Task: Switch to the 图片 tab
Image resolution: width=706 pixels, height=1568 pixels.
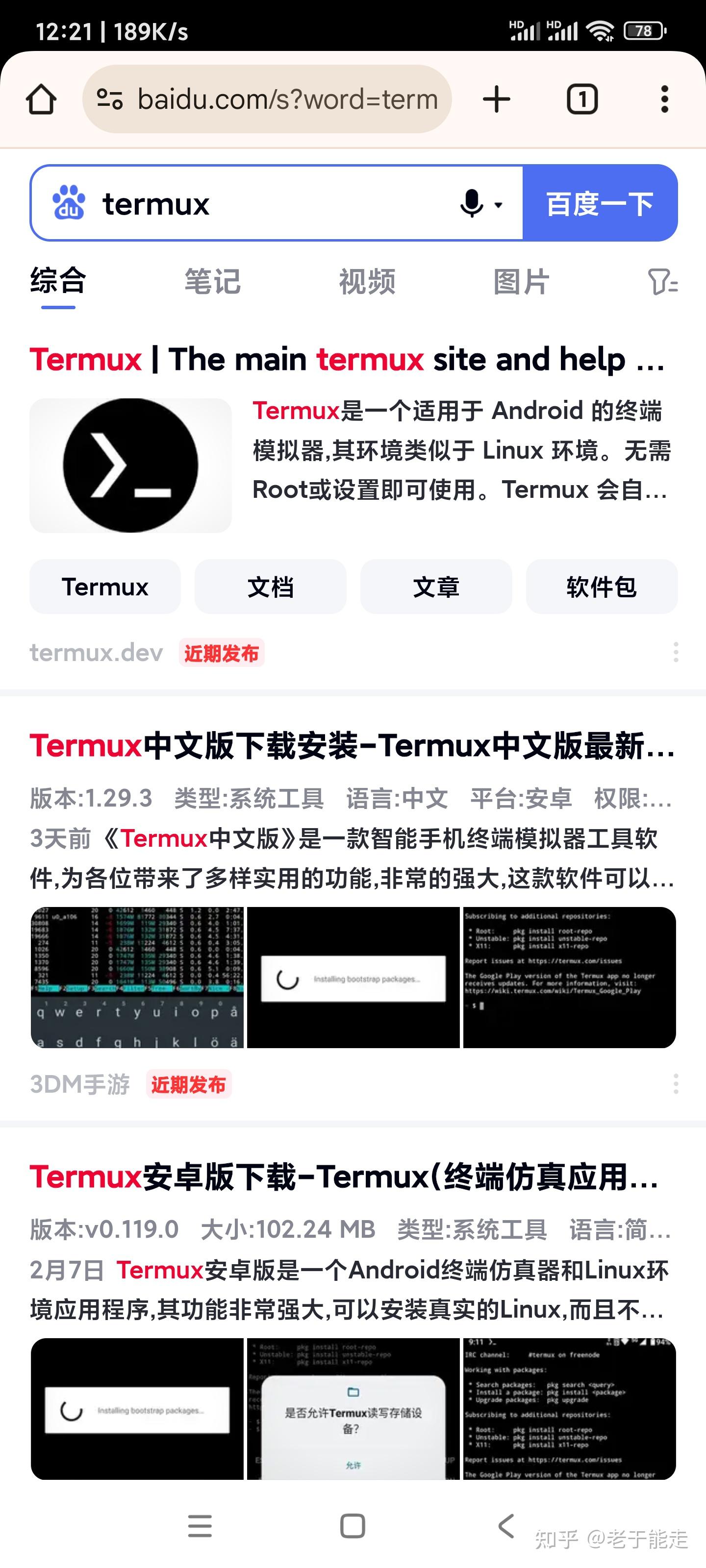Action: (521, 281)
